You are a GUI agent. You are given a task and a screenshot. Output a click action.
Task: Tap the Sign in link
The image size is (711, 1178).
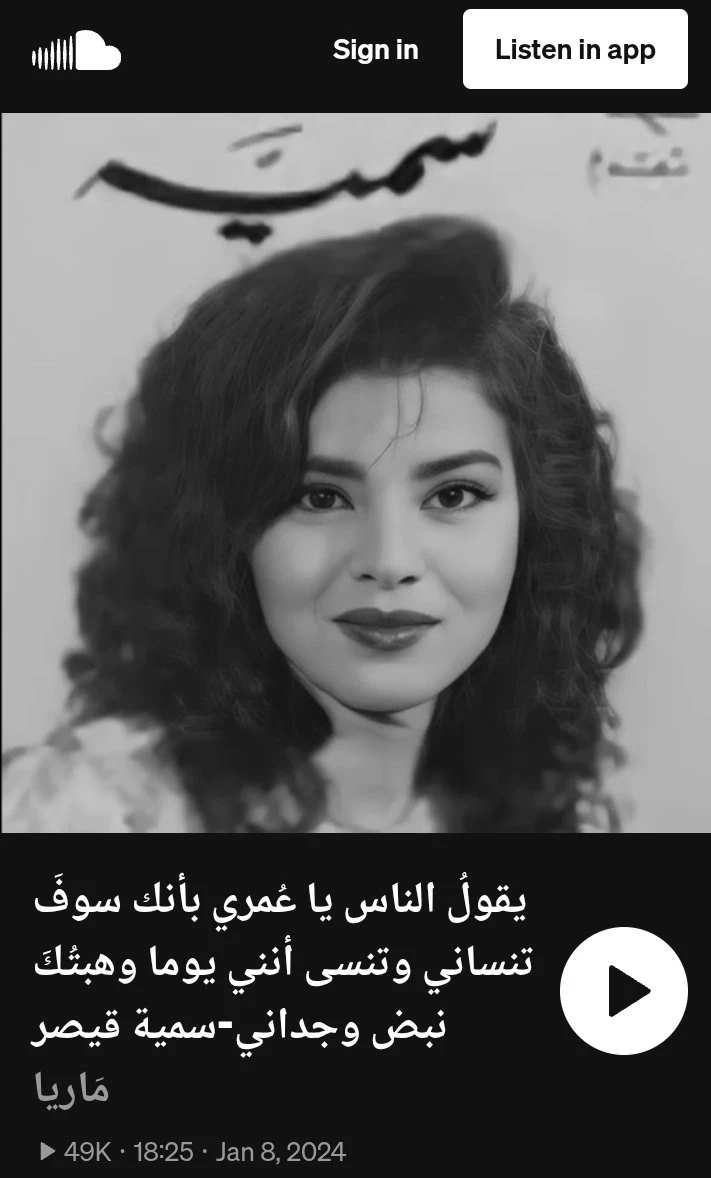click(x=375, y=50)
